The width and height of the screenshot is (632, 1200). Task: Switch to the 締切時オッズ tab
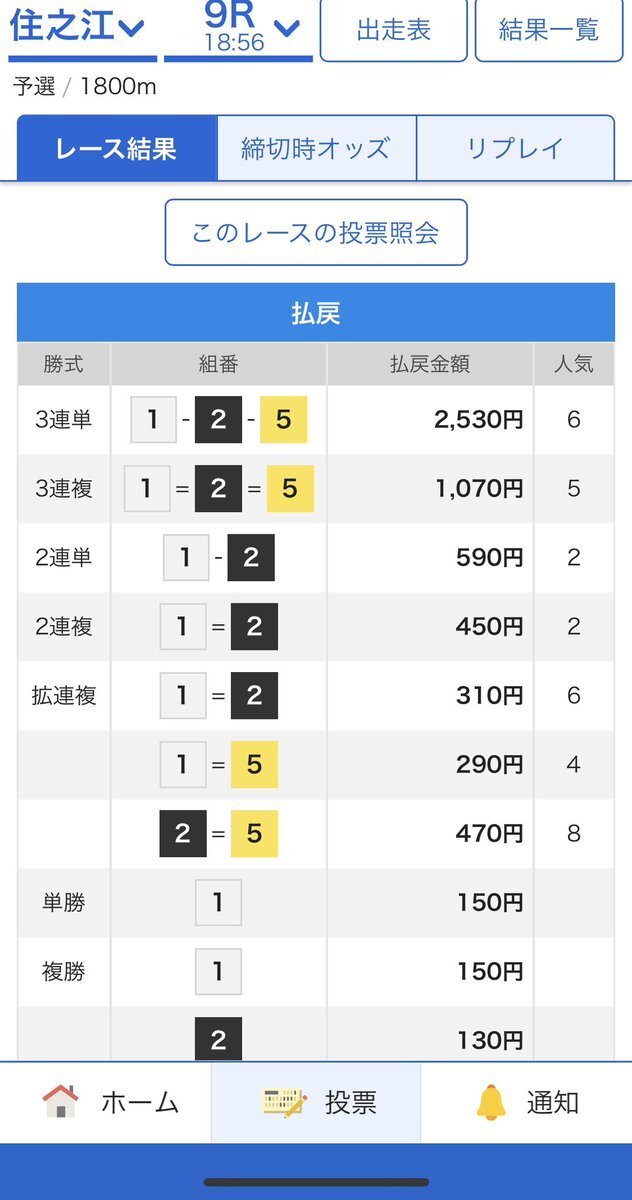tap(316, 149)
